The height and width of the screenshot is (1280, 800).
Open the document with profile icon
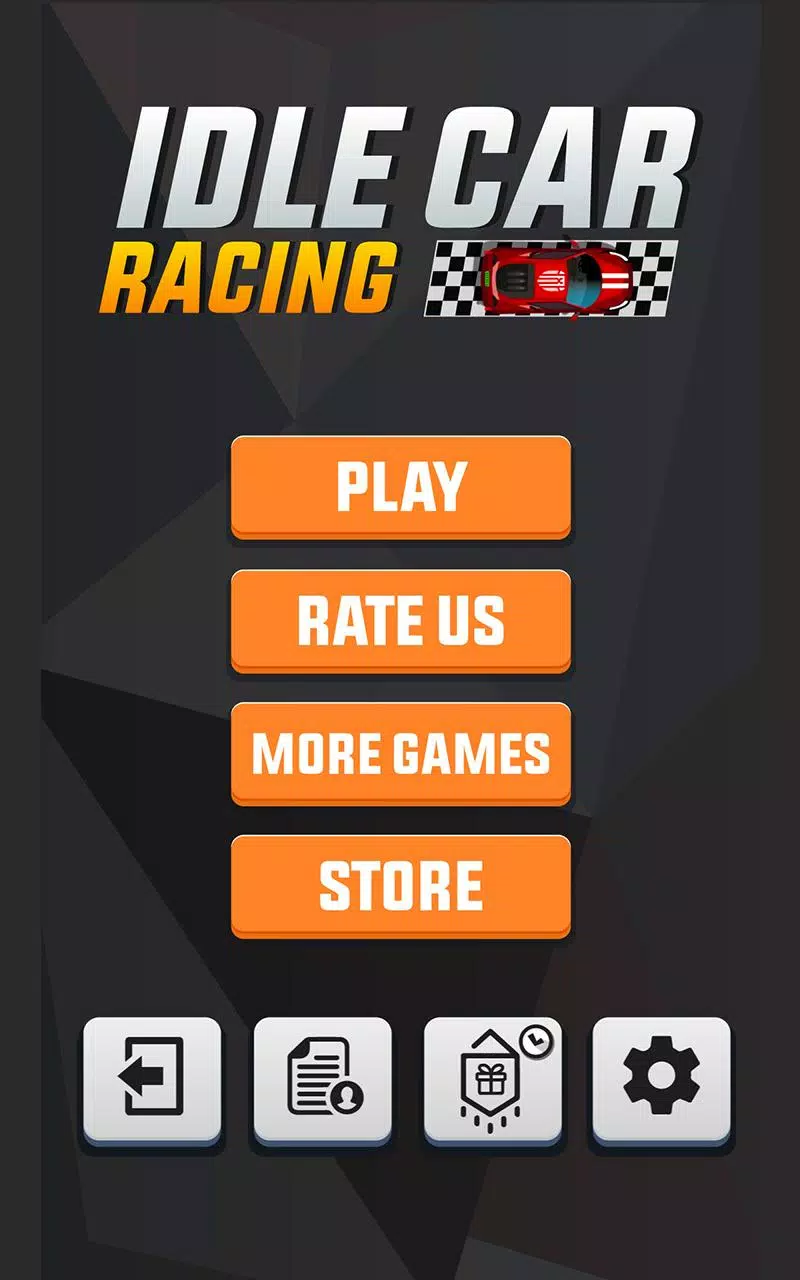coord(323,1078)
